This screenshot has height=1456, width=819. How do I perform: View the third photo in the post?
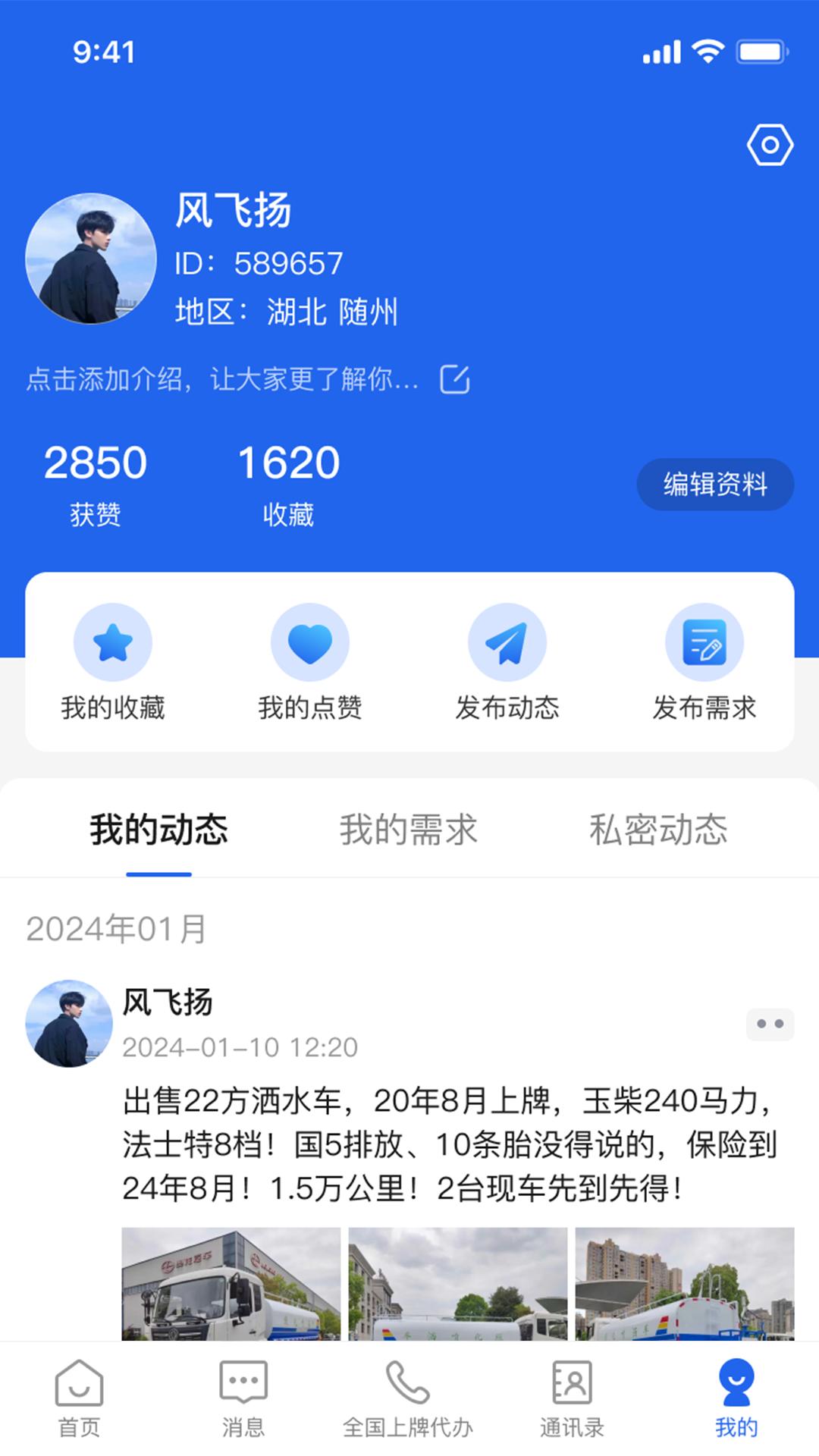click(685, 1283)
